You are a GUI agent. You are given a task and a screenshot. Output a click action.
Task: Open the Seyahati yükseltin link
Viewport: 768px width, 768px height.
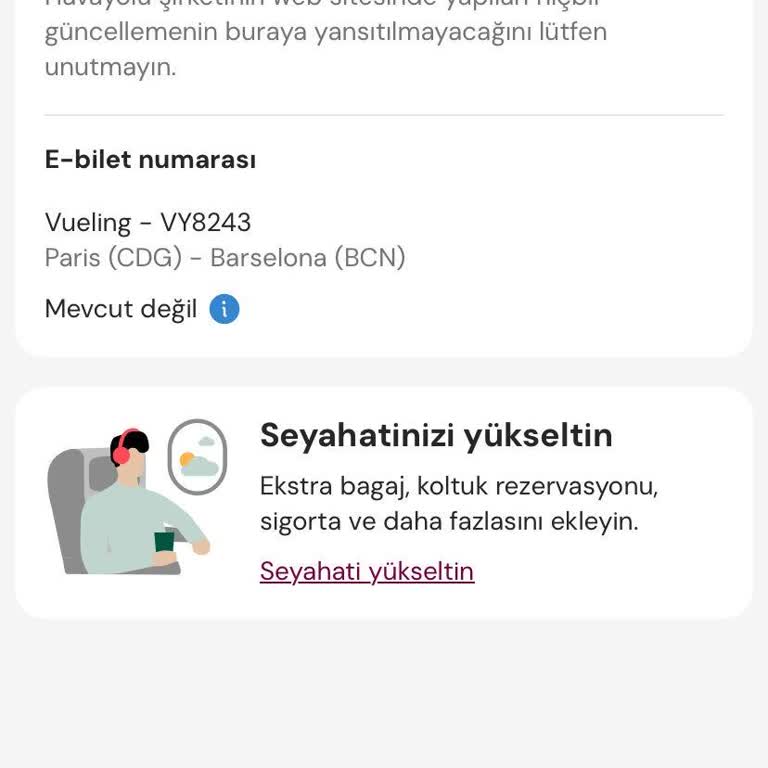pyautogui.click(x=366, y=571)
